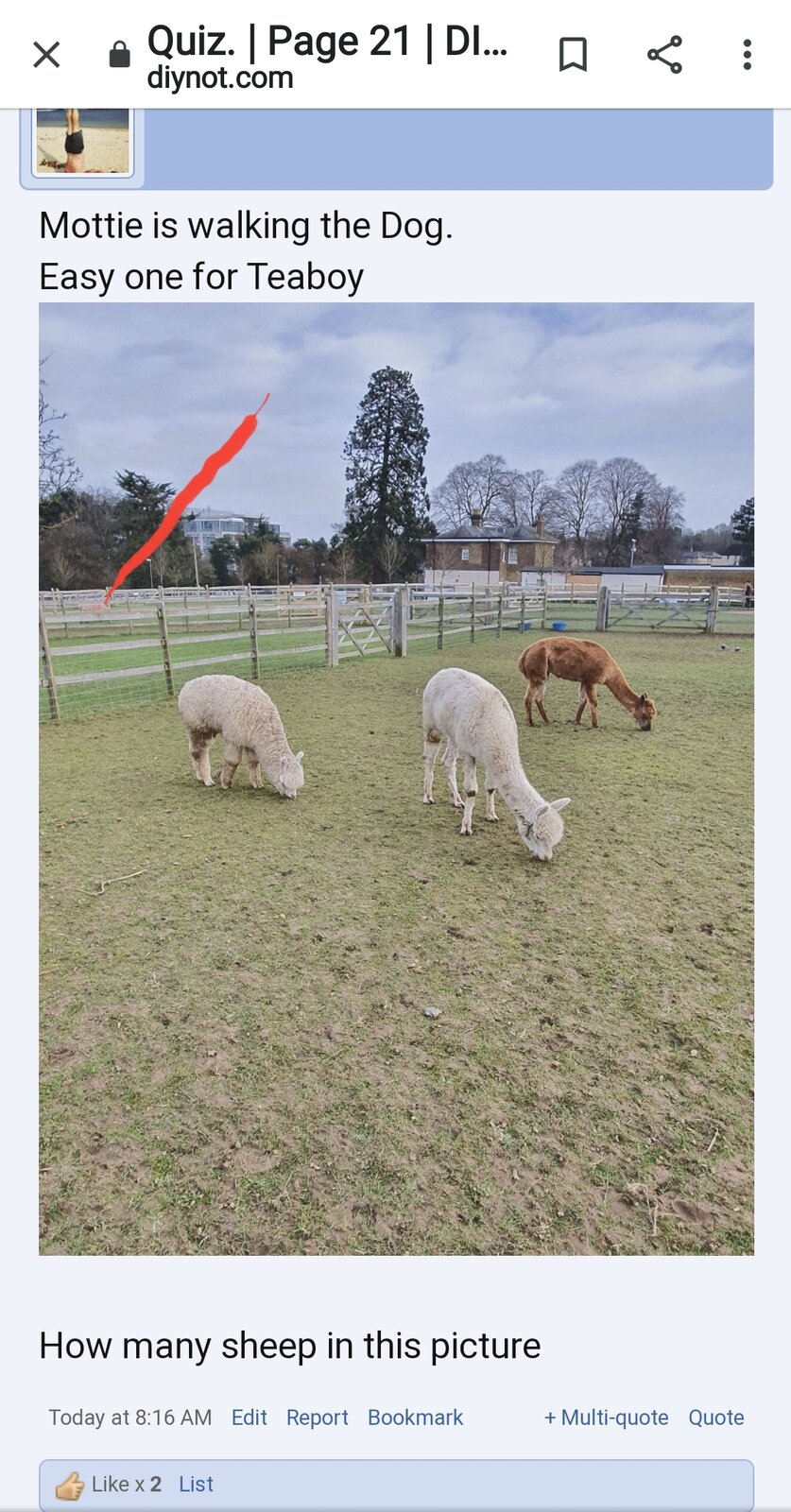Open the poster's avatar picture

coord(82,140)
